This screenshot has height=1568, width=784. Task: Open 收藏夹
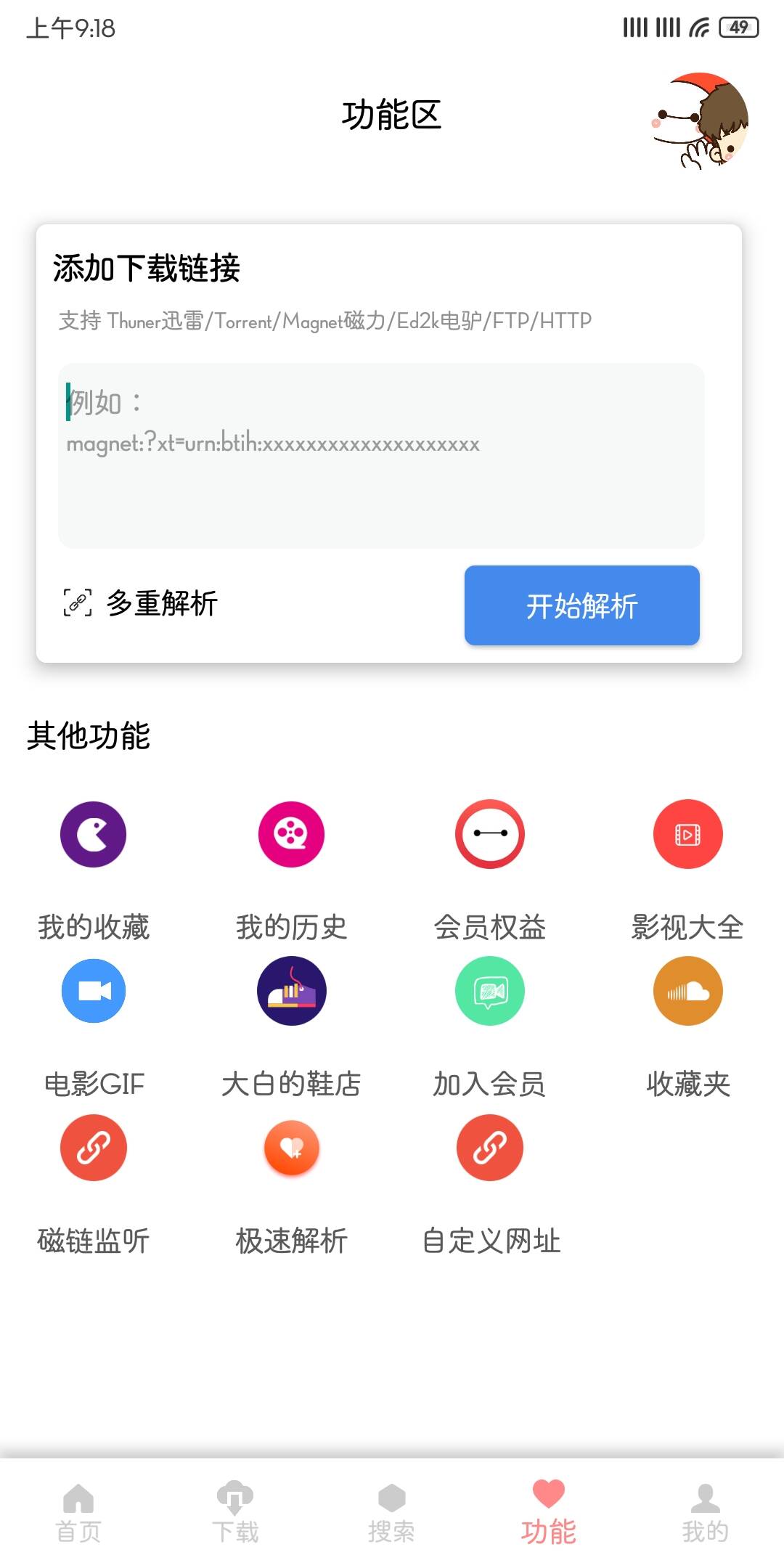point(687,992)
